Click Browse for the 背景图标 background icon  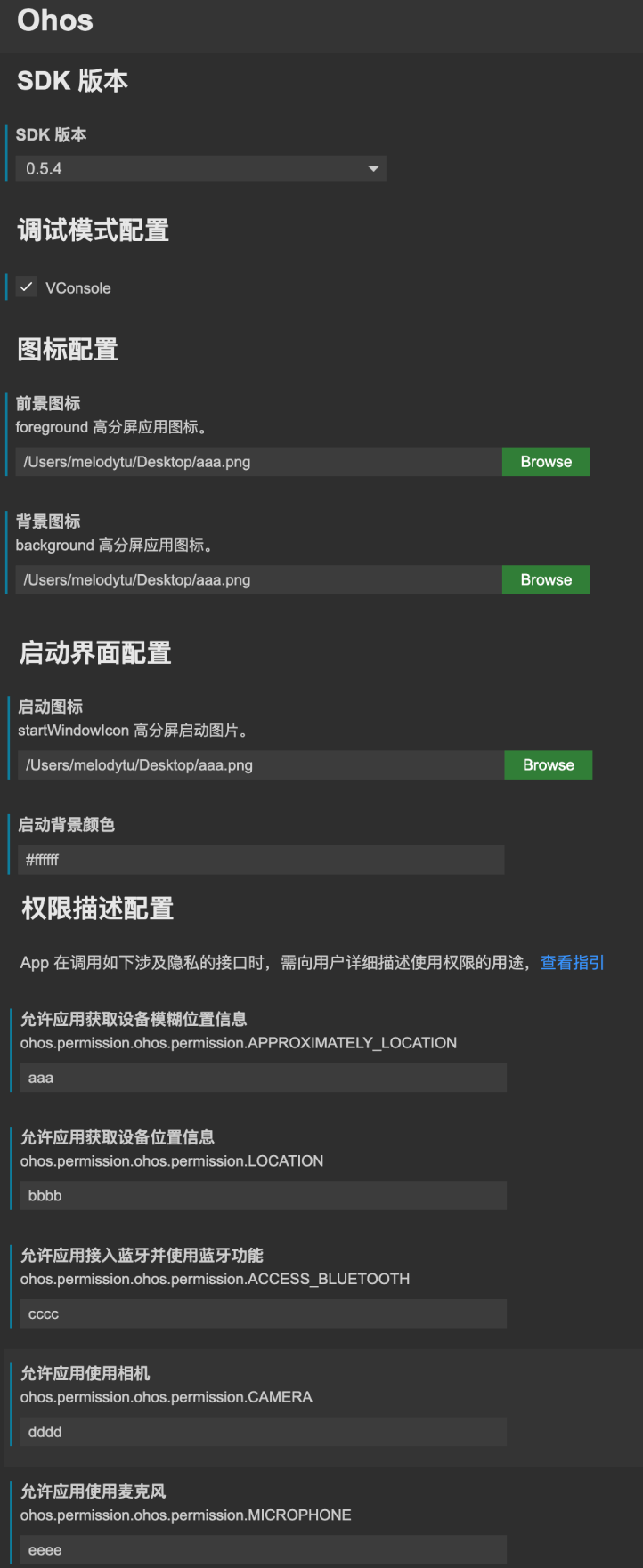tap(546, 580)
